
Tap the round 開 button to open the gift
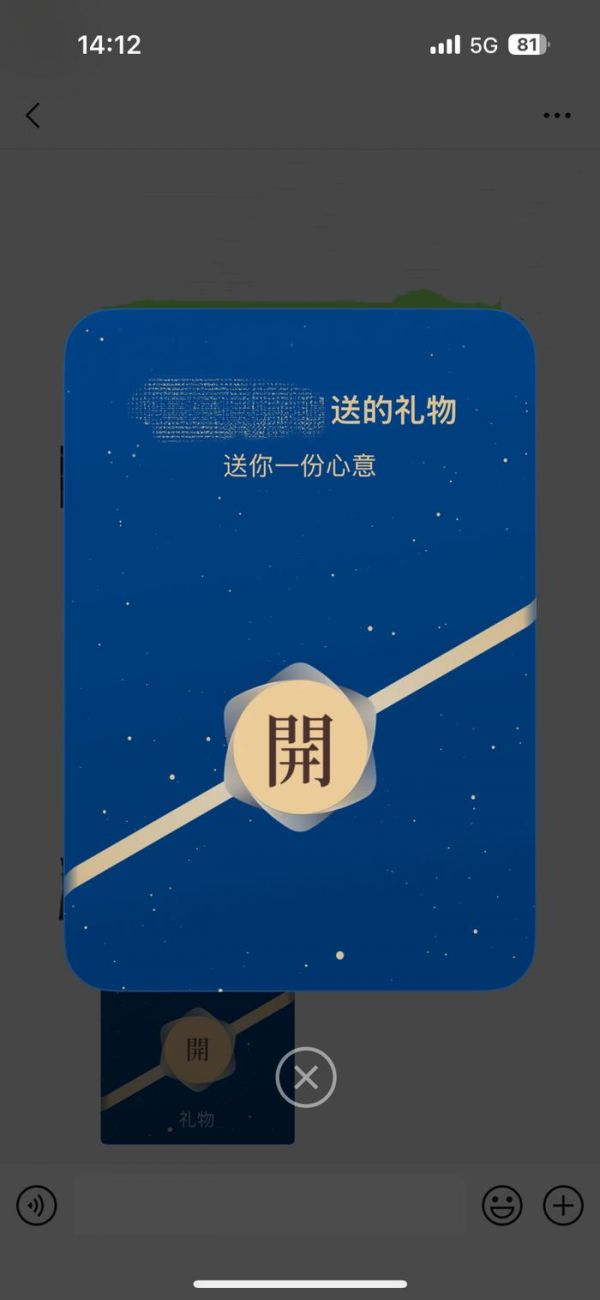click(x=299, y=749)
